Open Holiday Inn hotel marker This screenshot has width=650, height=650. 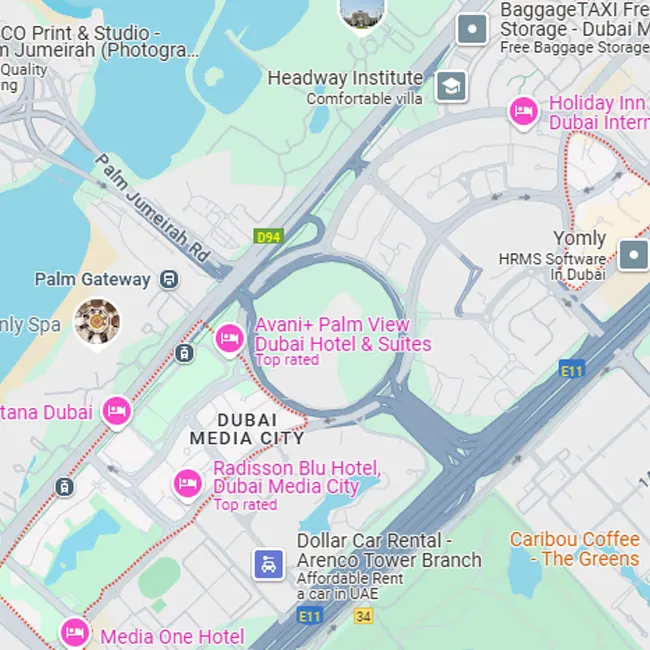pyautogui.click(x=523, y=111)
